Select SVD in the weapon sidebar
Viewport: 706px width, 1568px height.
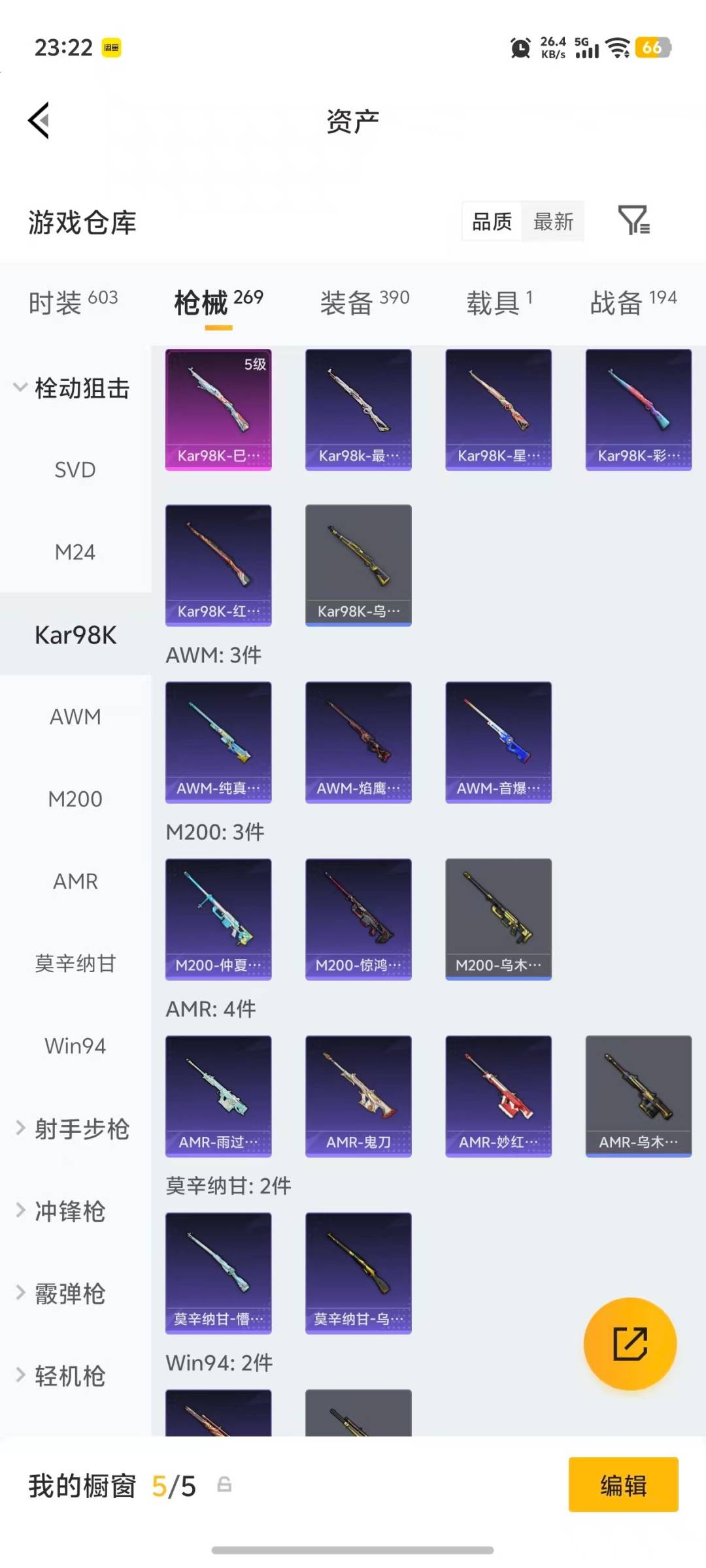(75, 470)
